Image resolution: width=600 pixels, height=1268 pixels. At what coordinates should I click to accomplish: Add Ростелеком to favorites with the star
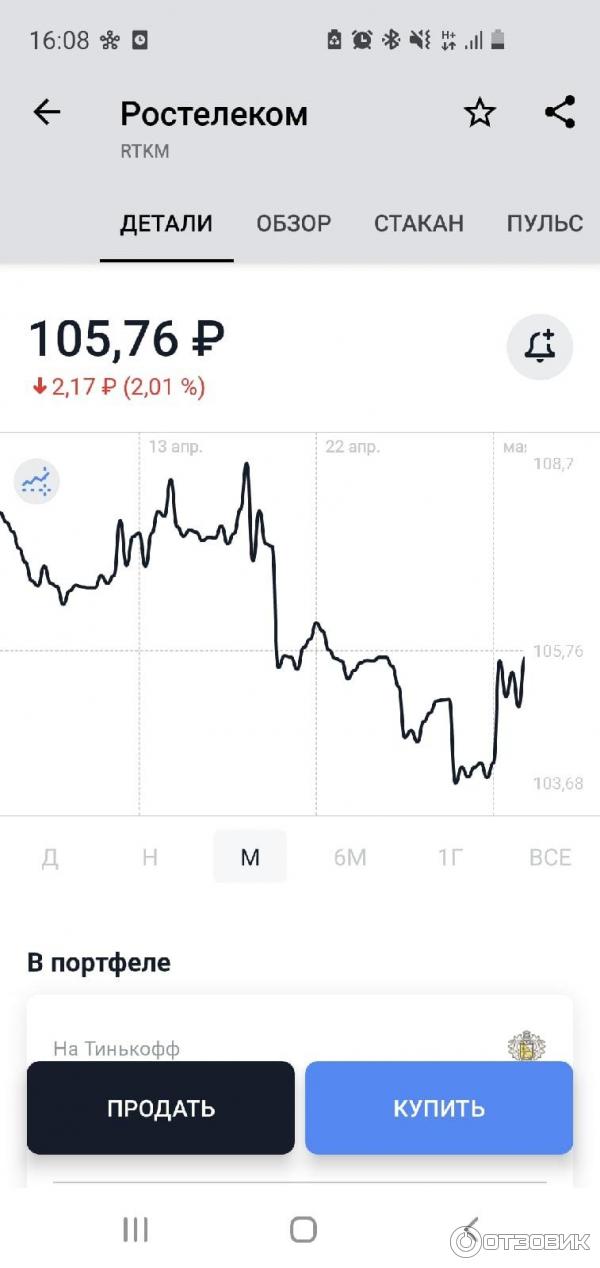click(x=480, y=113)
